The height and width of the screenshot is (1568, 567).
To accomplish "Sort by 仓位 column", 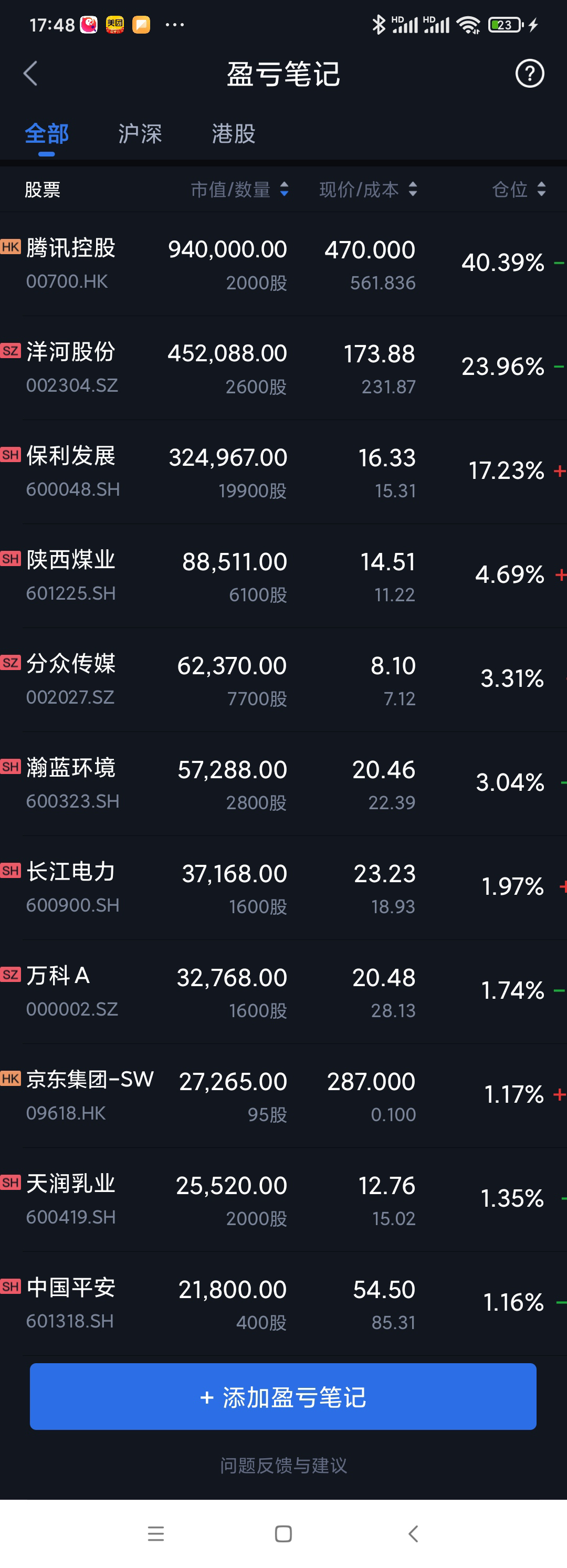I will tap(518, 189).
